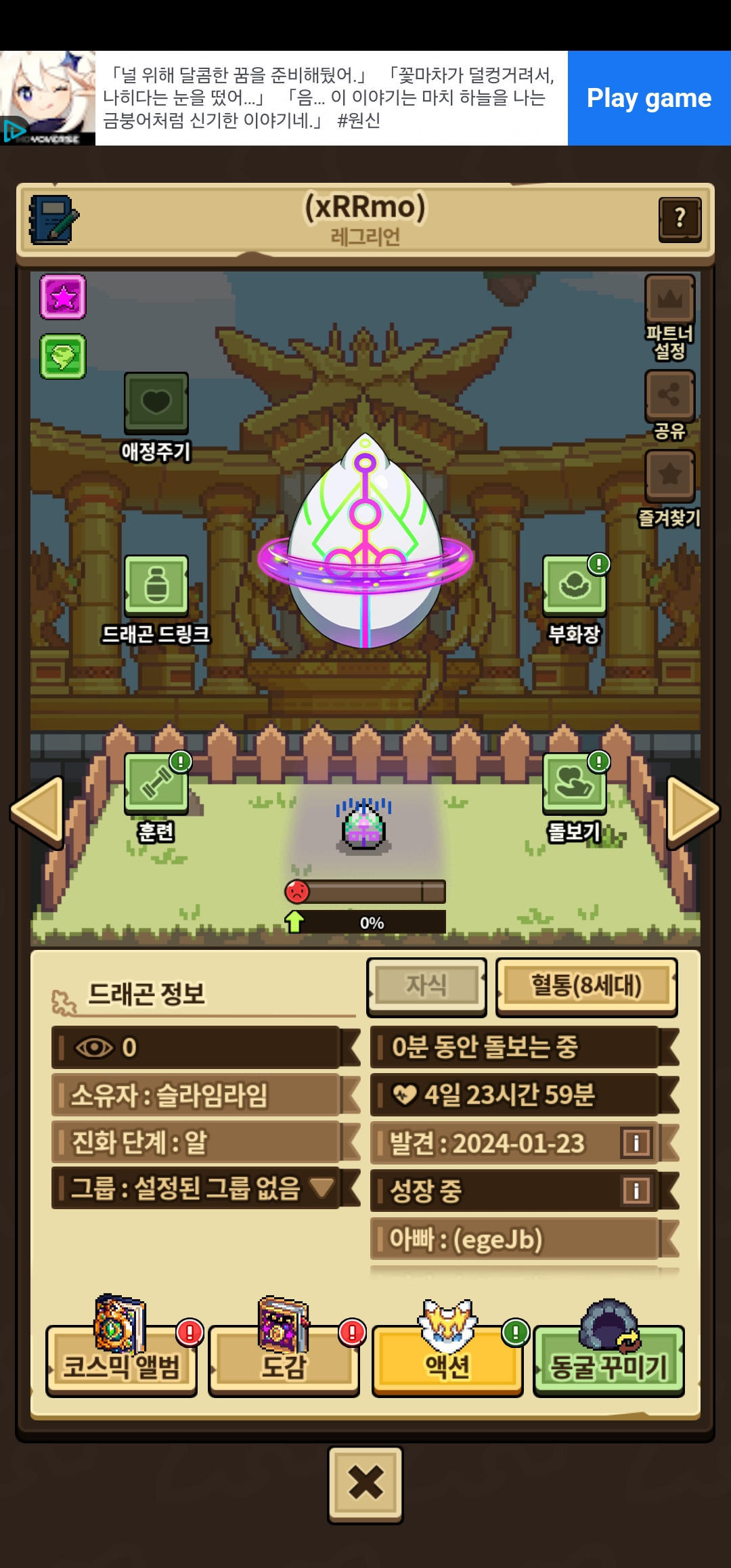Go to the previous dragon
This screenshot has width=731, height=1568.
coord(37,812)
